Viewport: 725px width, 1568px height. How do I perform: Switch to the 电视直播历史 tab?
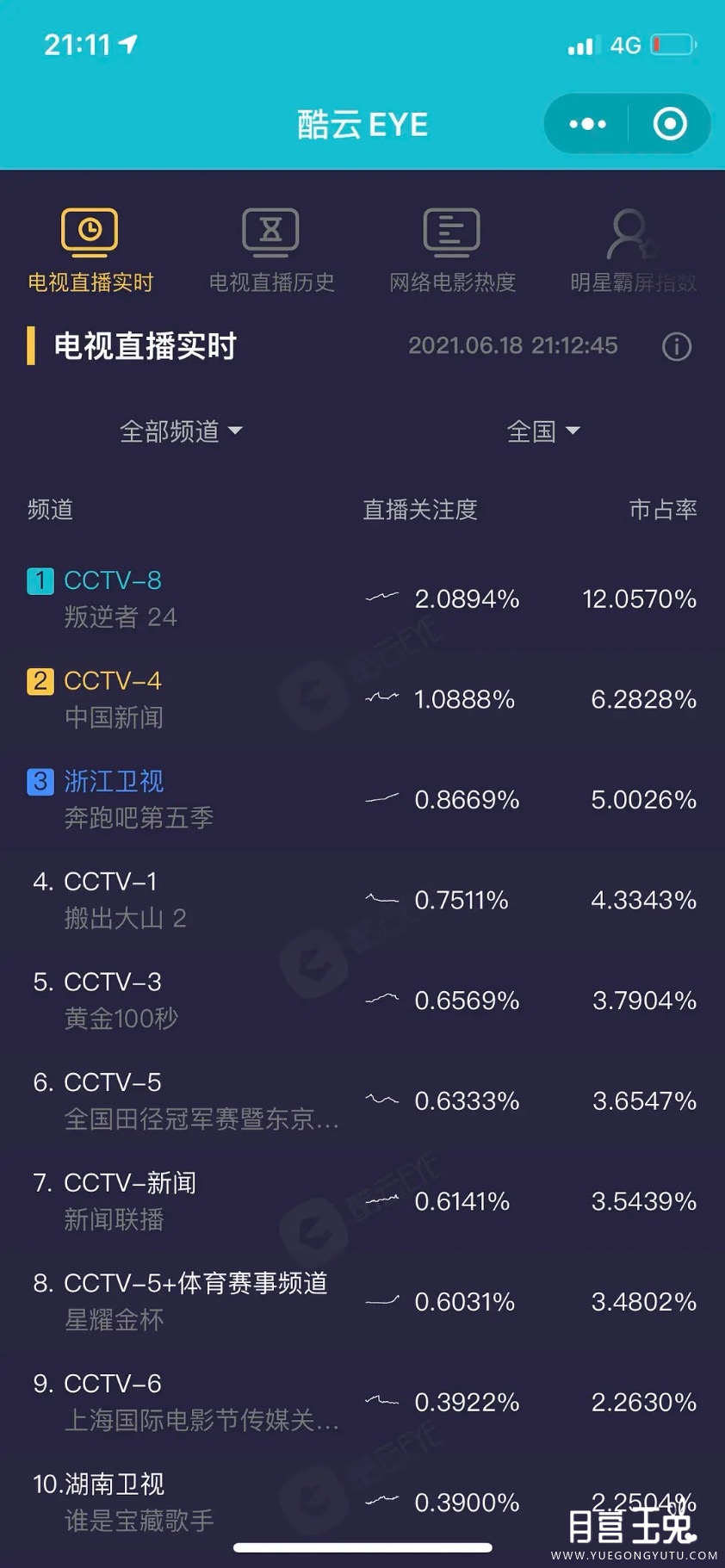(271, 250)
